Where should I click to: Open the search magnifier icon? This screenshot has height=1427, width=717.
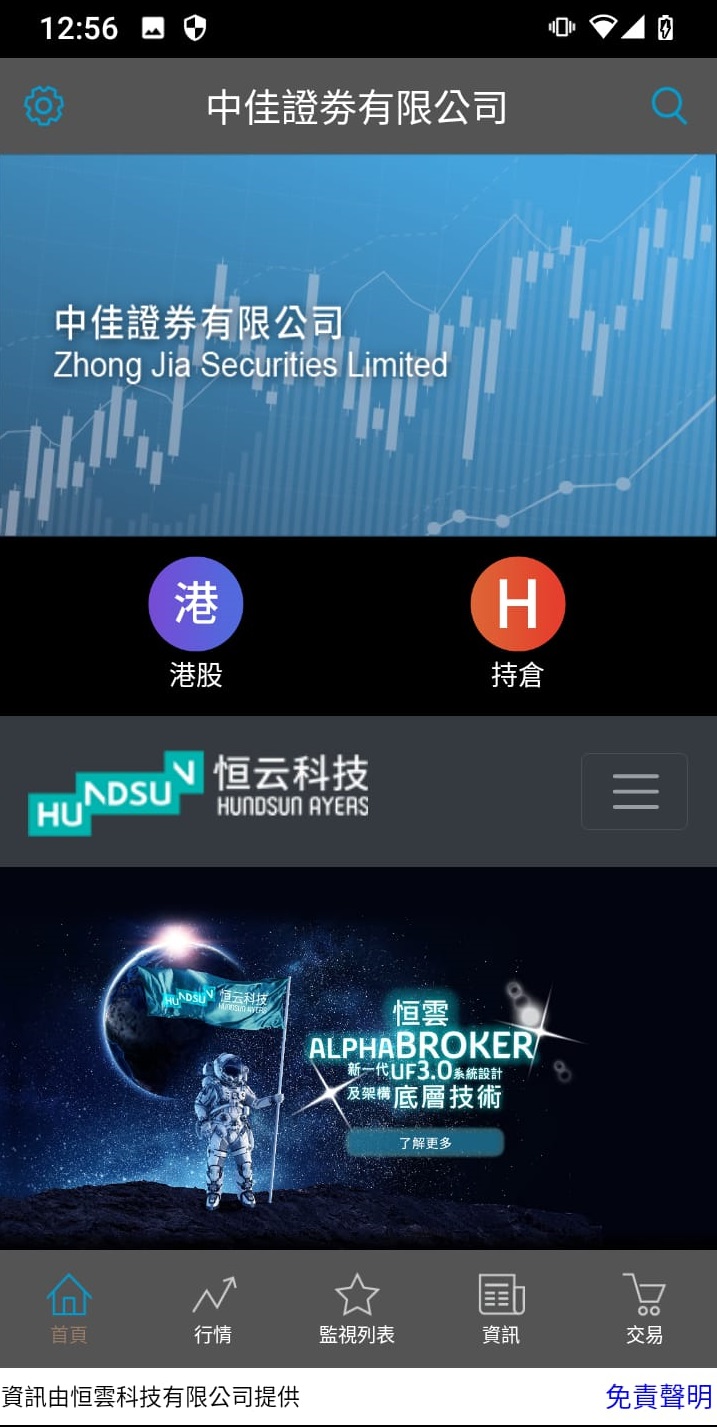669,105
